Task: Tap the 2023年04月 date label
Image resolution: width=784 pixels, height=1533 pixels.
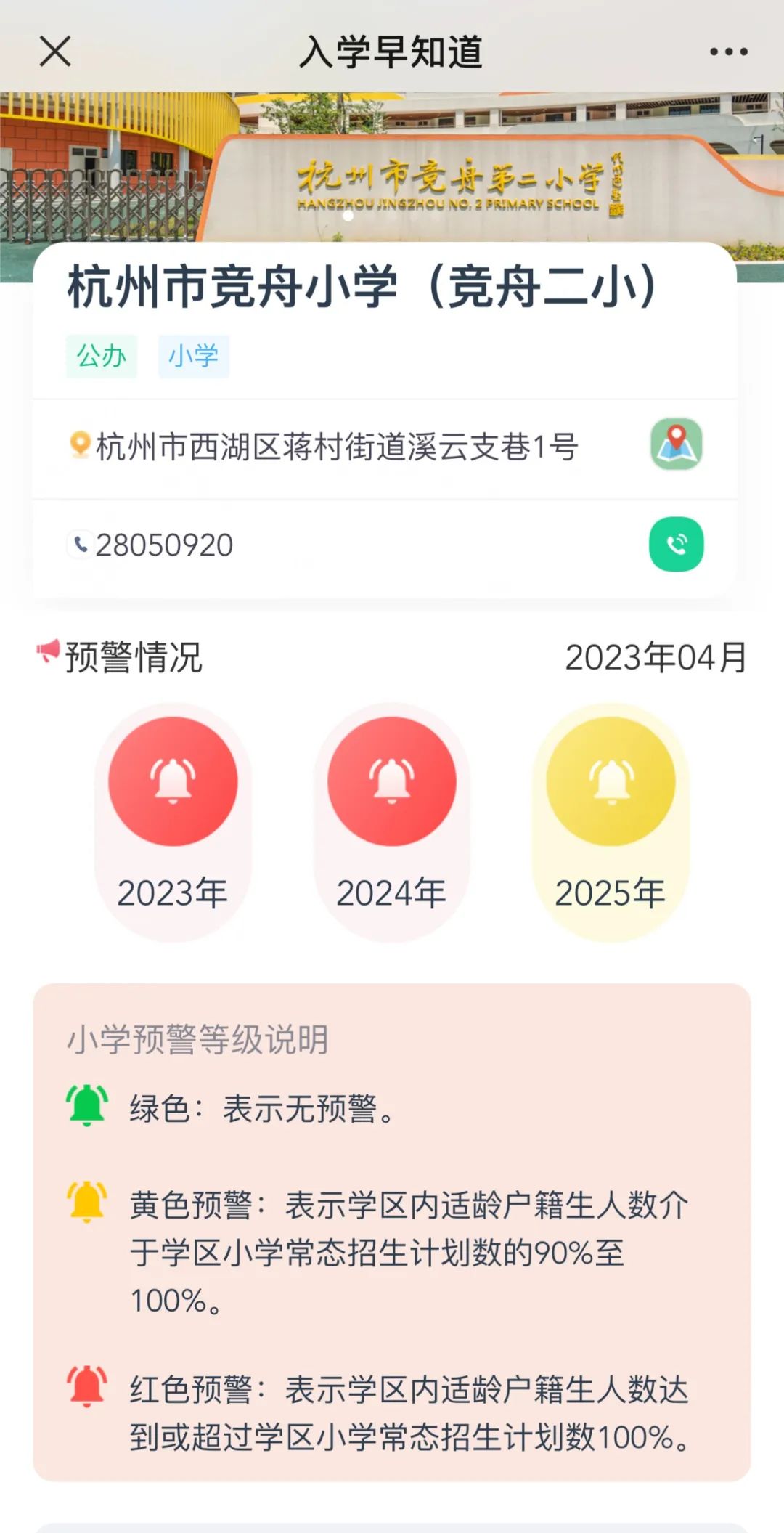Action: (655, 656)
